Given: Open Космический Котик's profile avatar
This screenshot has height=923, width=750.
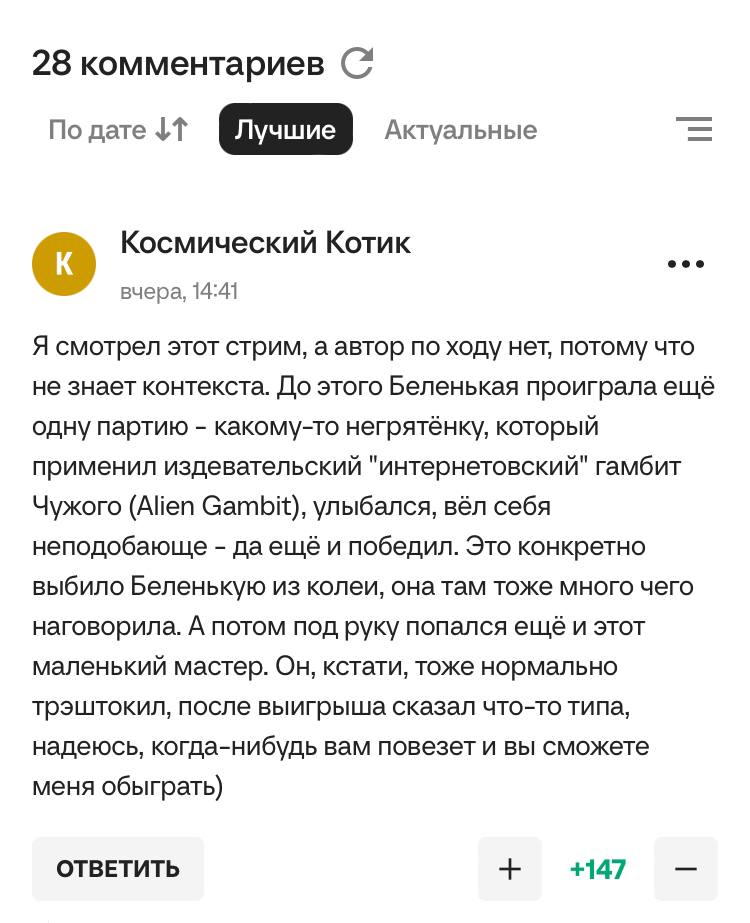Looking at the screenshot, I should point(64,264).
